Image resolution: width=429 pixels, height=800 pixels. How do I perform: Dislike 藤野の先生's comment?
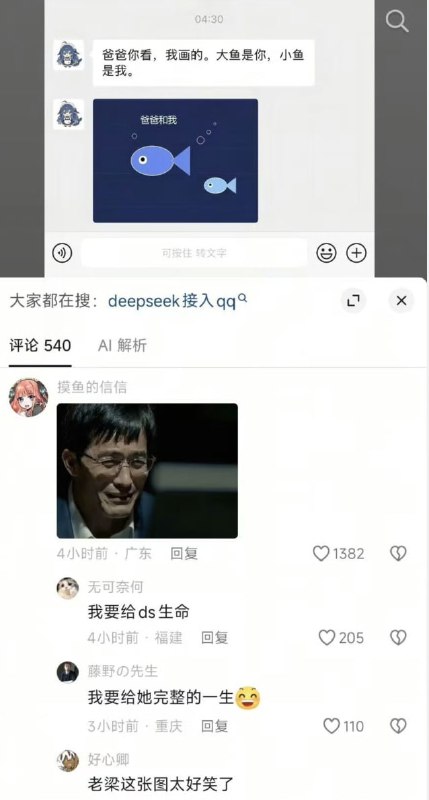click(x=398, y=726)
